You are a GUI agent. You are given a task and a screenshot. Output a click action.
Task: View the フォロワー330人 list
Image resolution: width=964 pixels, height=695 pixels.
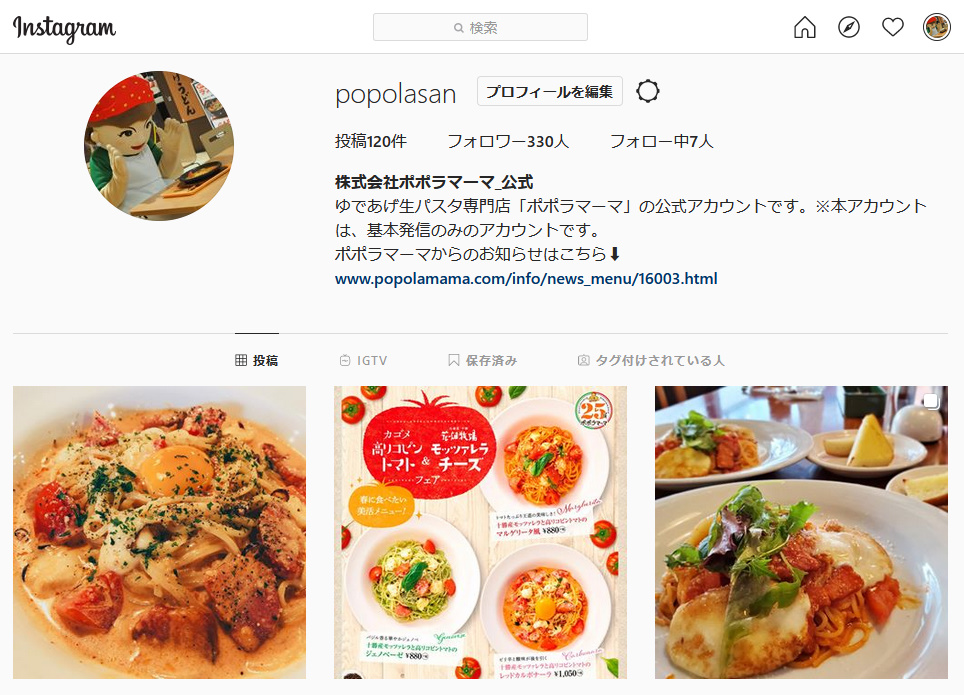[508, 142]
